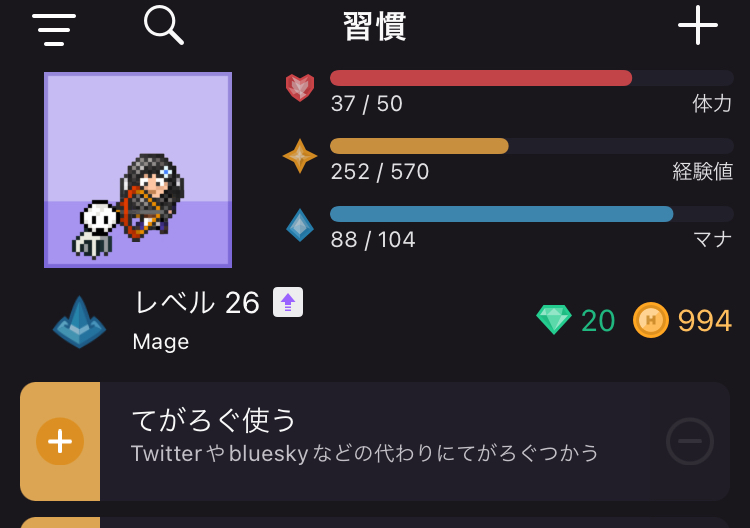This screenshot has width=750, height=528.
Task: Open the Mage class skills icon
Action: [80, 321]
